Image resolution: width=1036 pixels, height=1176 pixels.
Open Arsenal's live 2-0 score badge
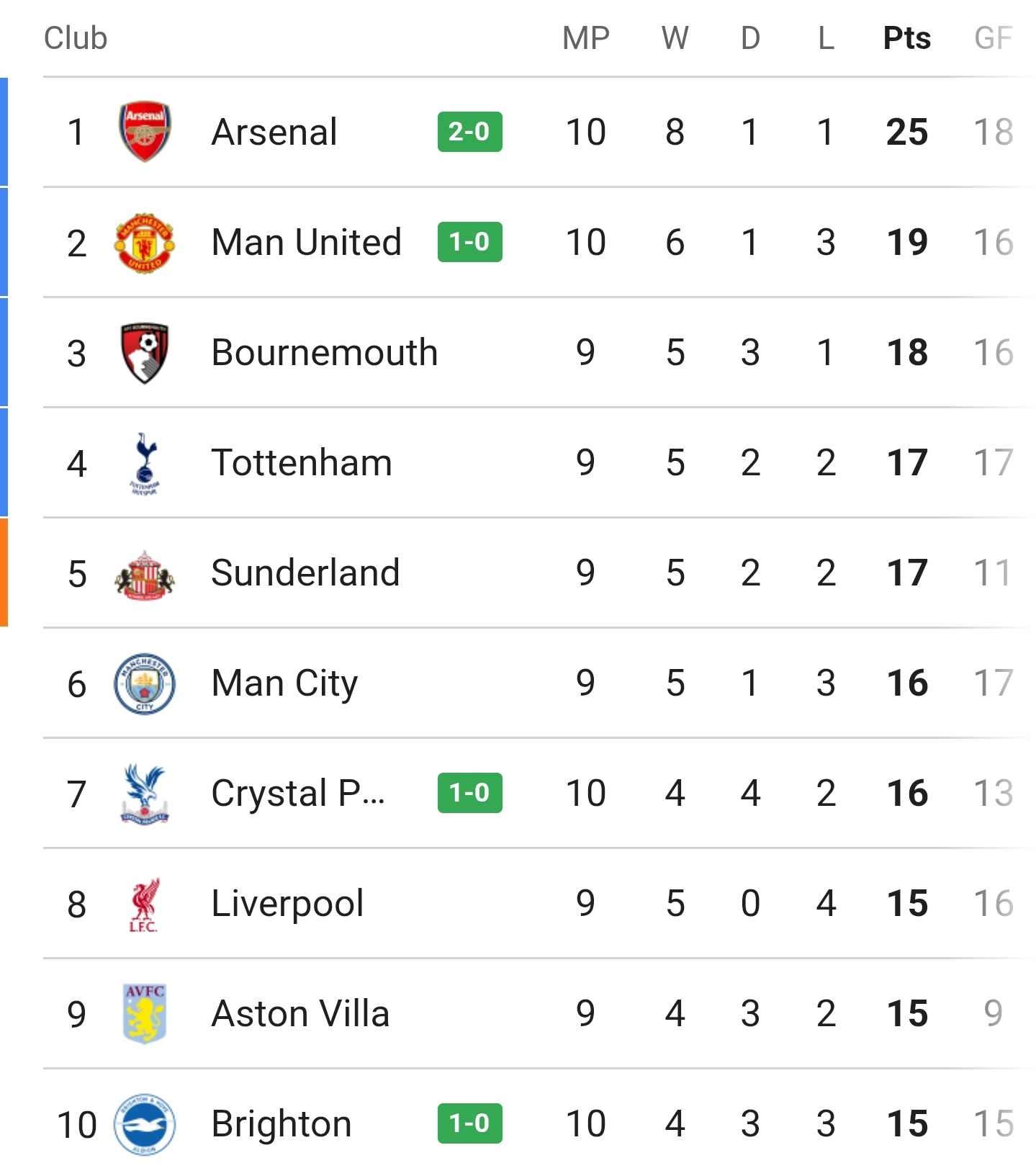[x=469, y=132]
